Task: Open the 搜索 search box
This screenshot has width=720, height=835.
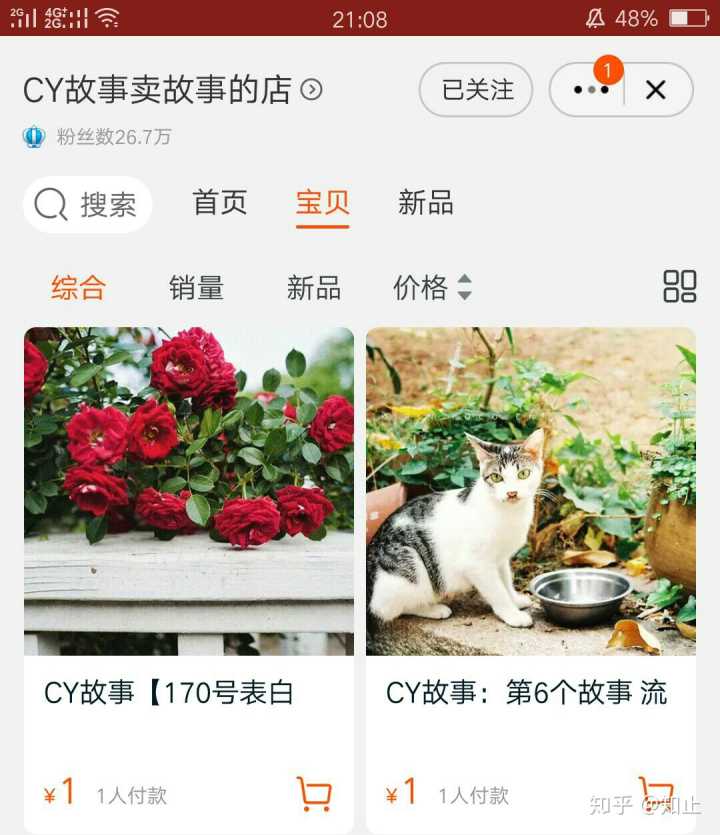Action: pos(87,205)
